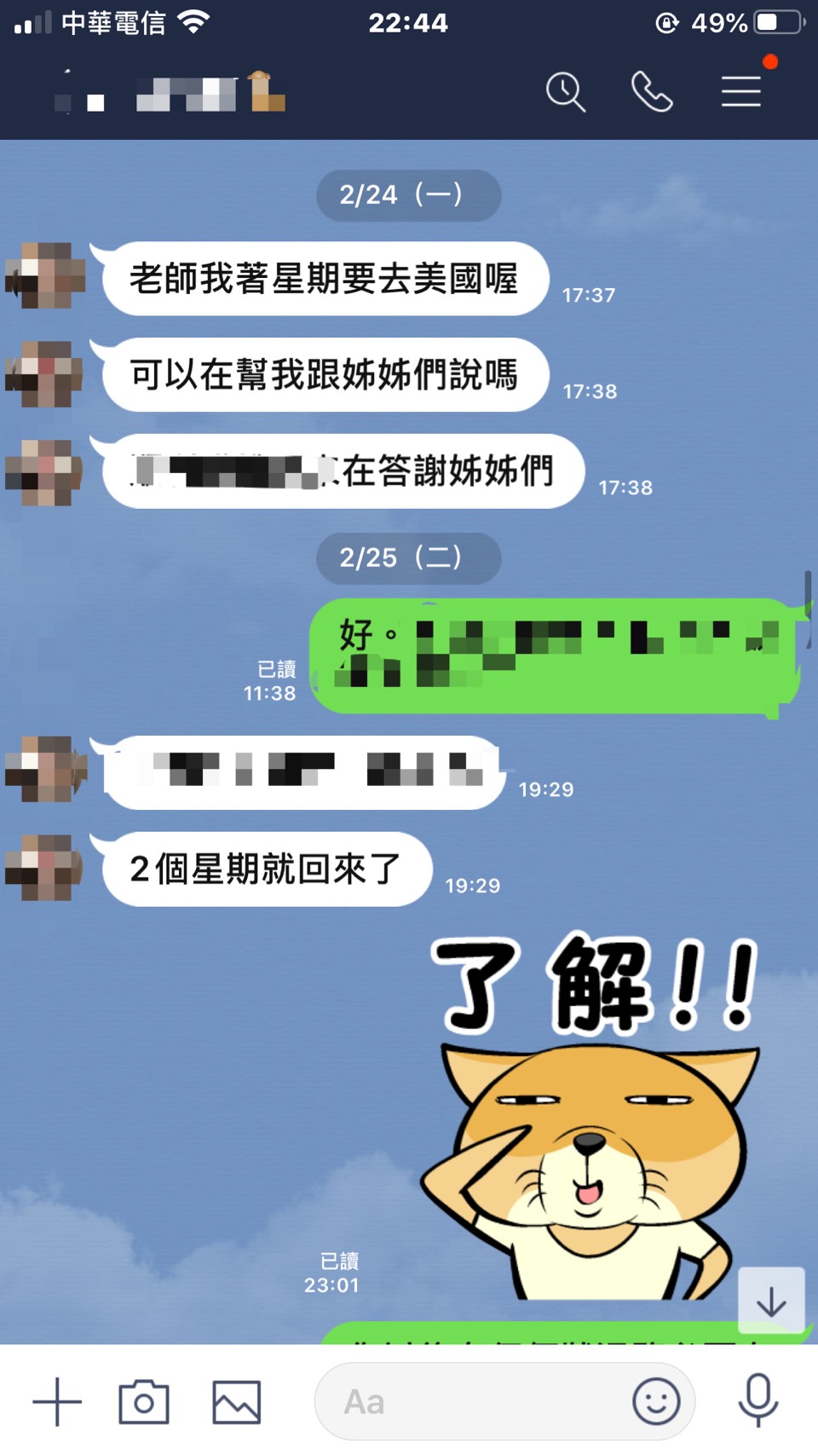Open the camera to take a photo

[143, 1402]
